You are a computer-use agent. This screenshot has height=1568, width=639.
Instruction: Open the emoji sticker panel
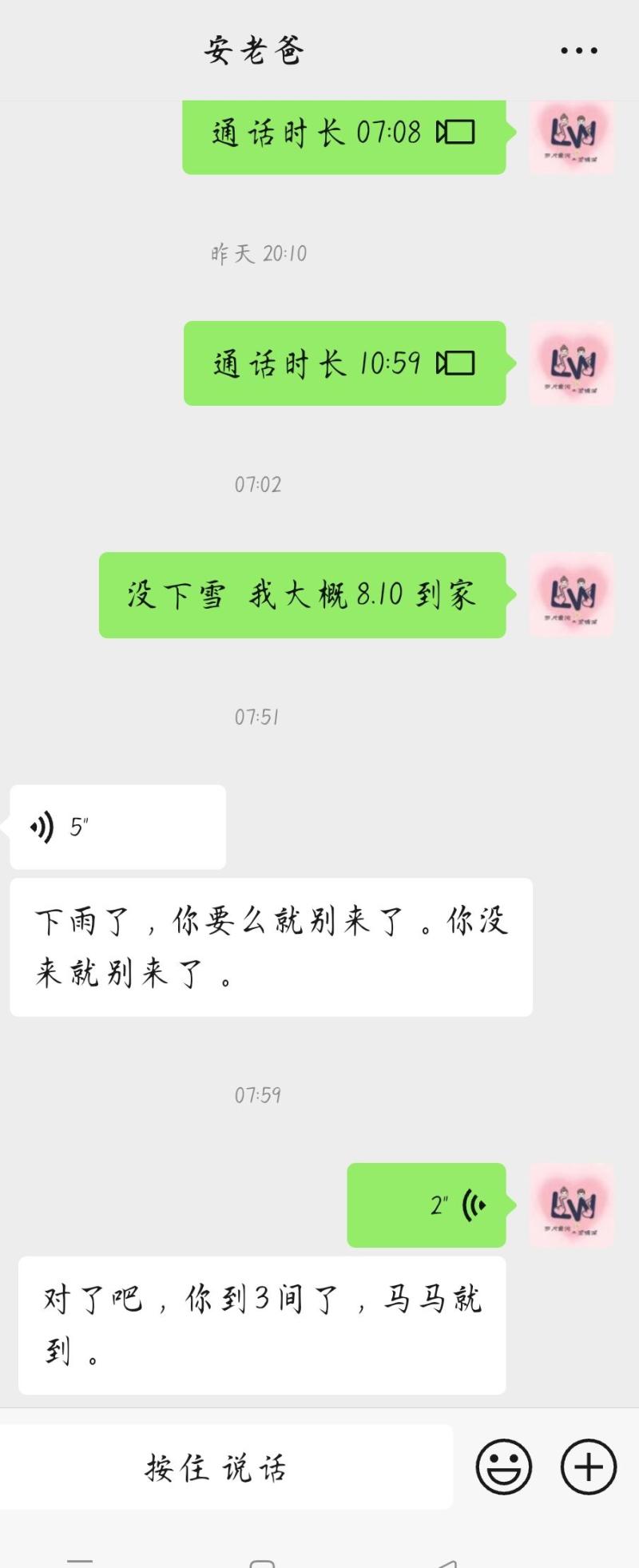tap(503, 1467)
